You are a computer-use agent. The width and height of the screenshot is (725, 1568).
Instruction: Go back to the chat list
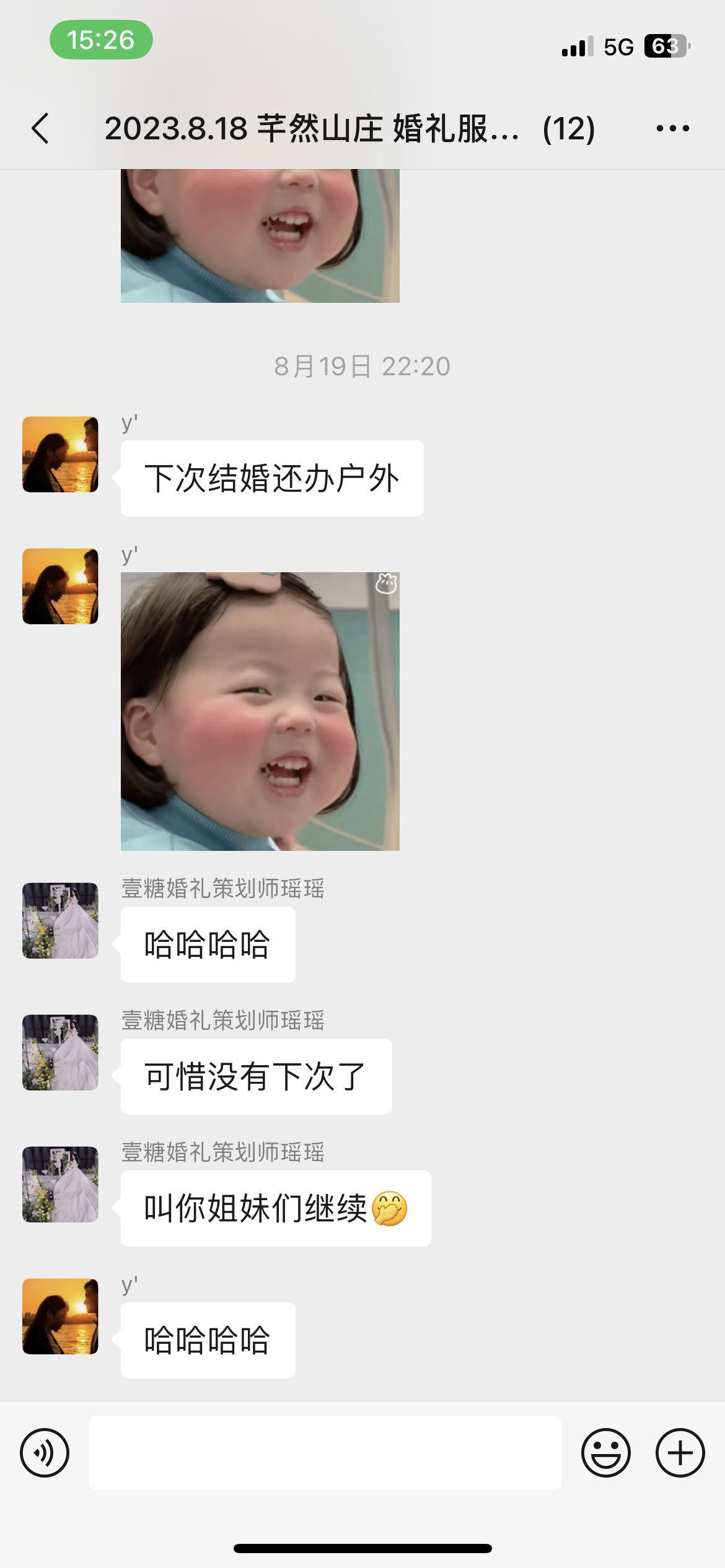point(41,128)
